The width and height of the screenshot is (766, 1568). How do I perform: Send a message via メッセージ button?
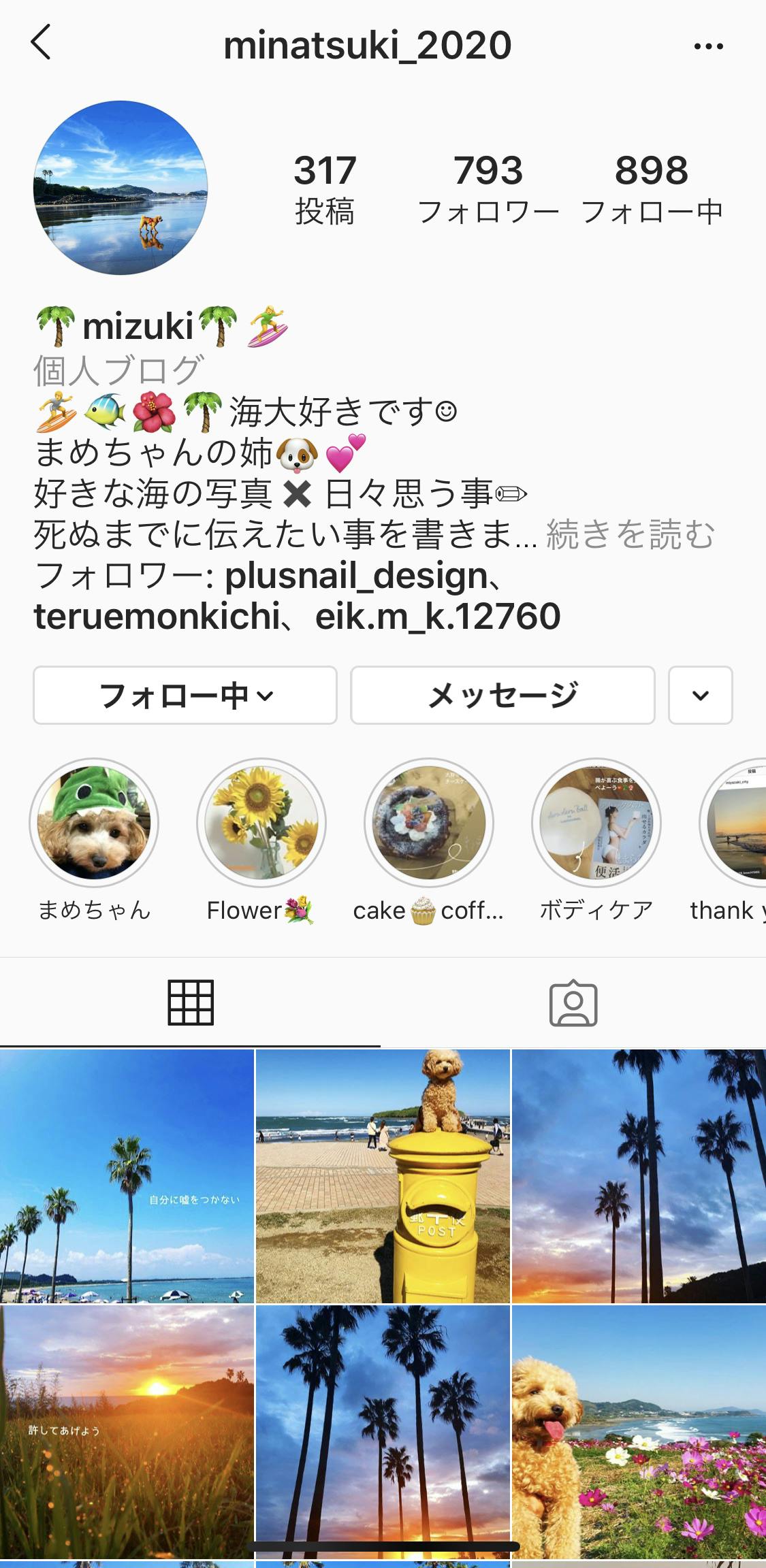coord(502,695)
